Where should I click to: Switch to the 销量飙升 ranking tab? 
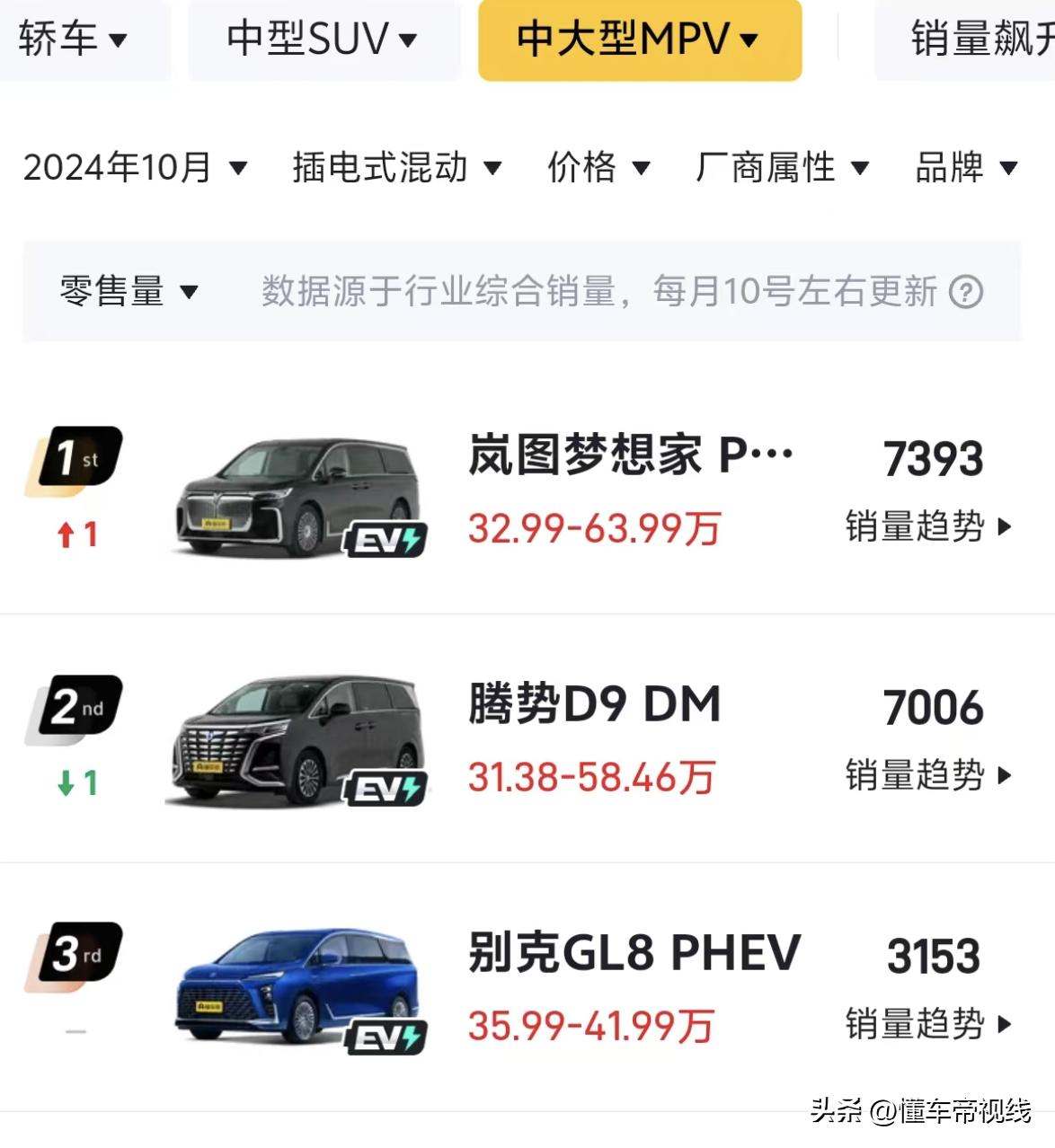[981, 40]
